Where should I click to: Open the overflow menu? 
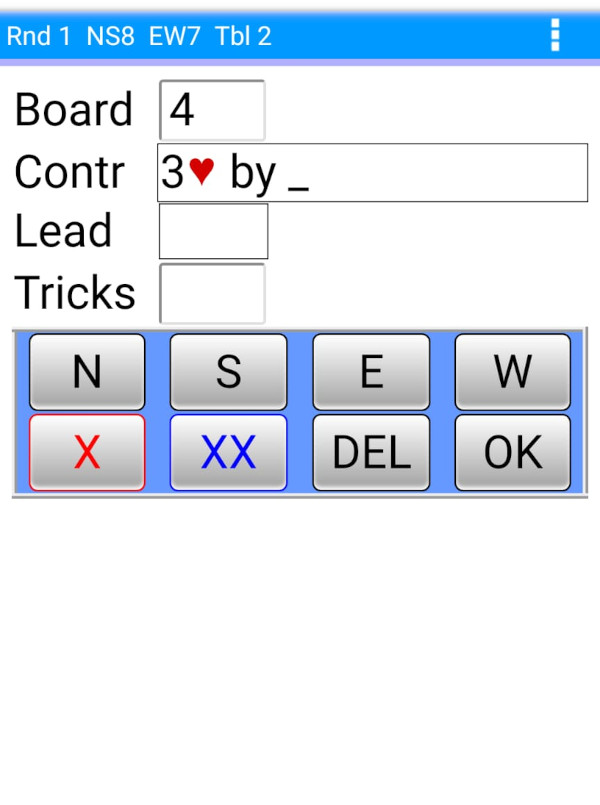[x=555, y=35]
